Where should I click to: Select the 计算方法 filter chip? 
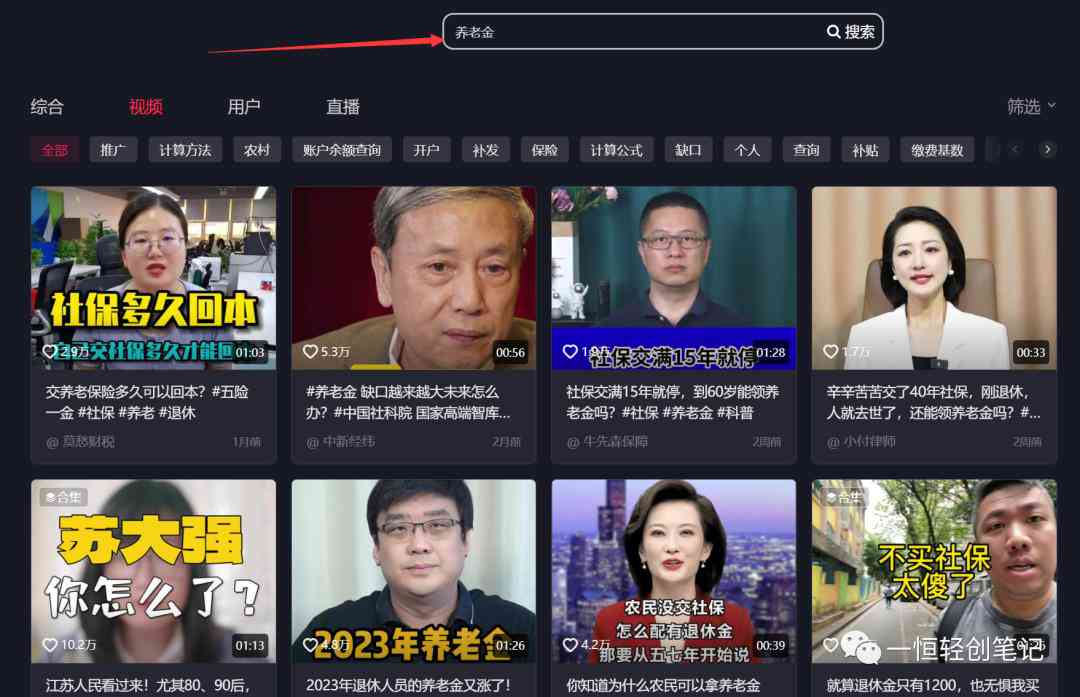(x=185, y=150)
